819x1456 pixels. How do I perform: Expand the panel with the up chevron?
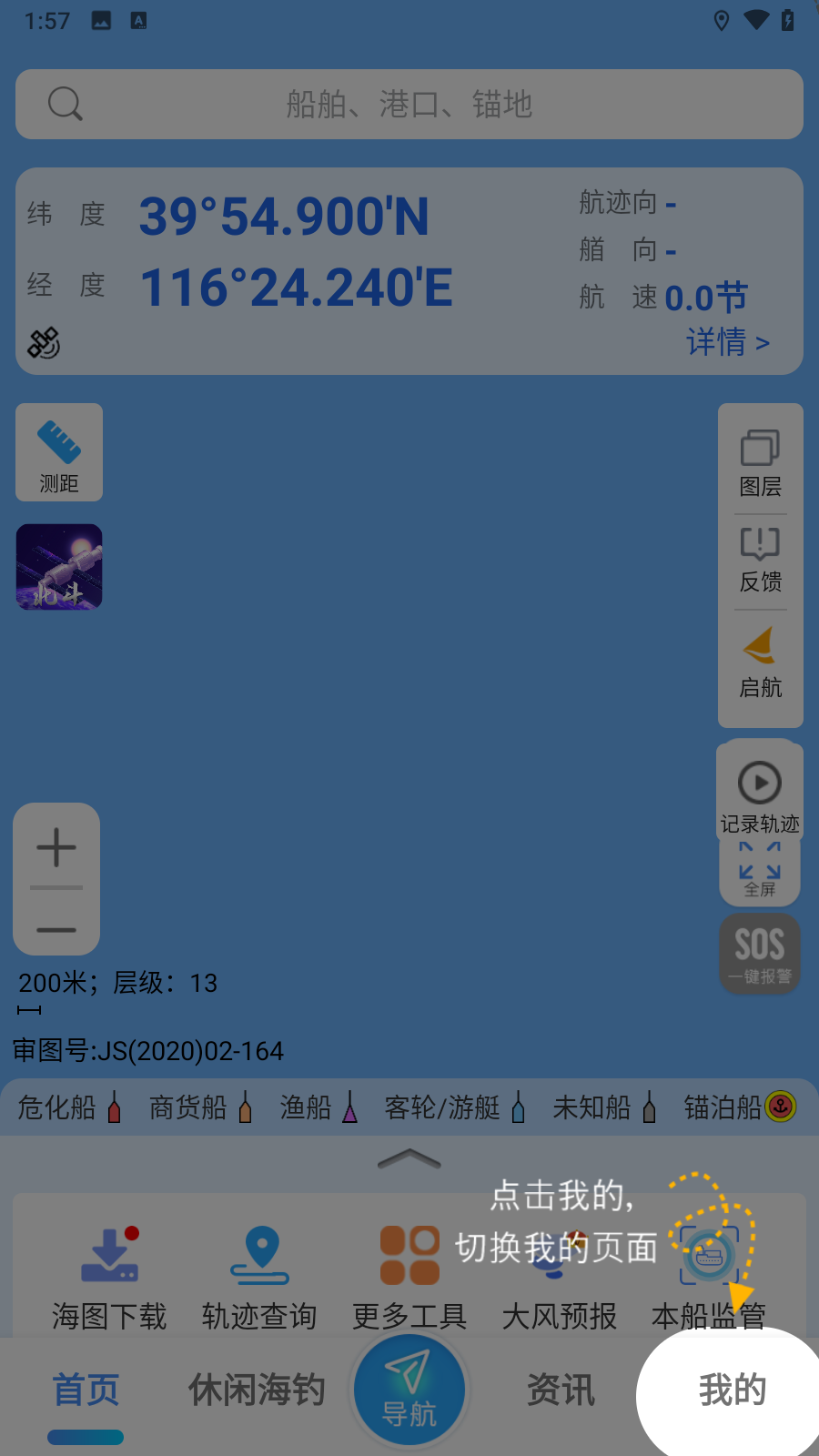pyautogui.click(x=409, y=1159)
